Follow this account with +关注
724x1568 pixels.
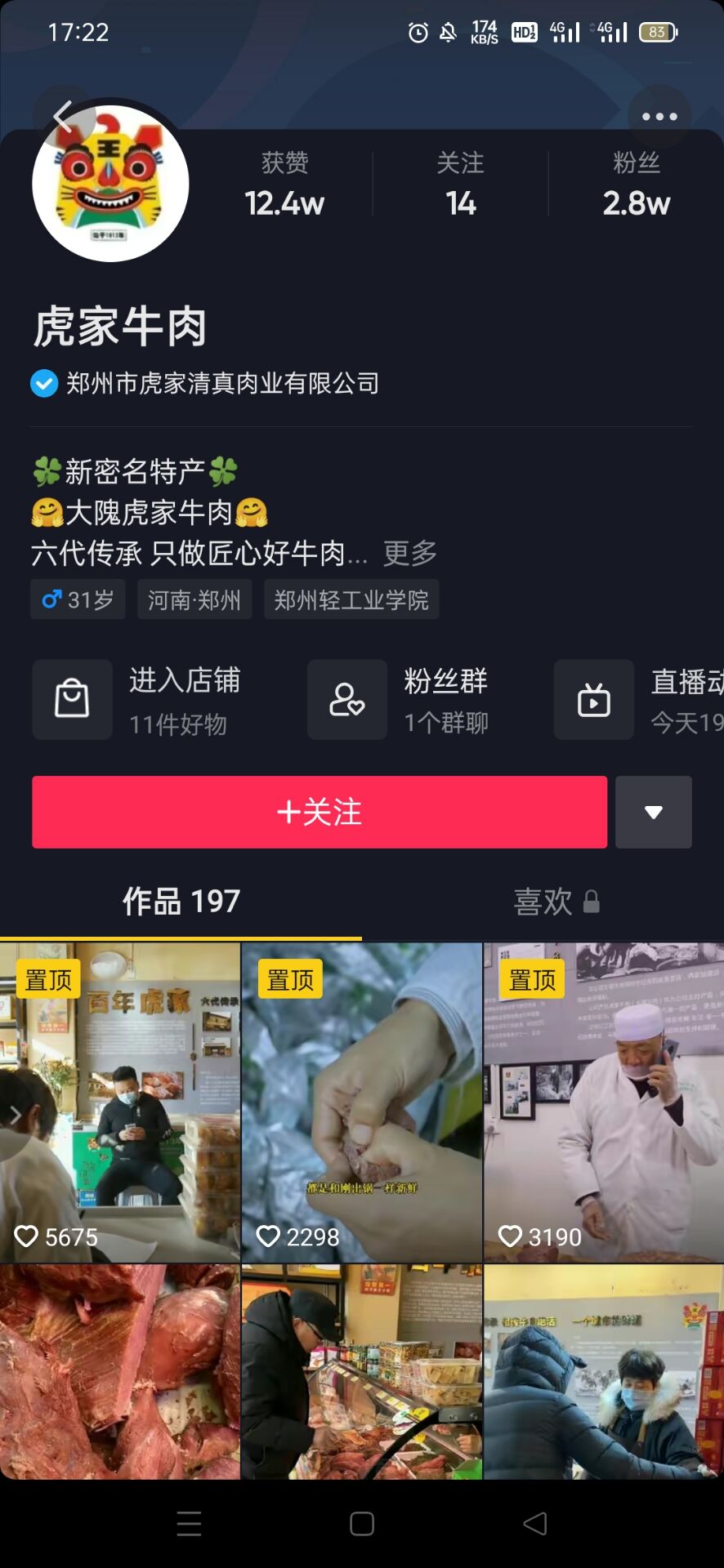click(x=320, y=812)
